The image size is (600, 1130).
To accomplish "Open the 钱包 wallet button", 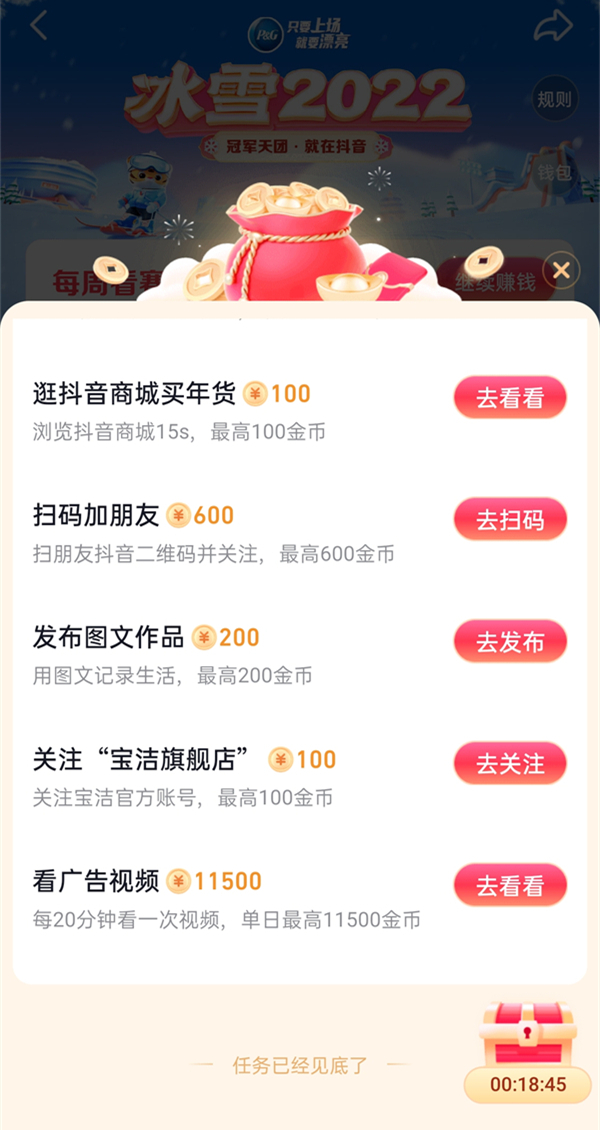I will tap(554, 172).
